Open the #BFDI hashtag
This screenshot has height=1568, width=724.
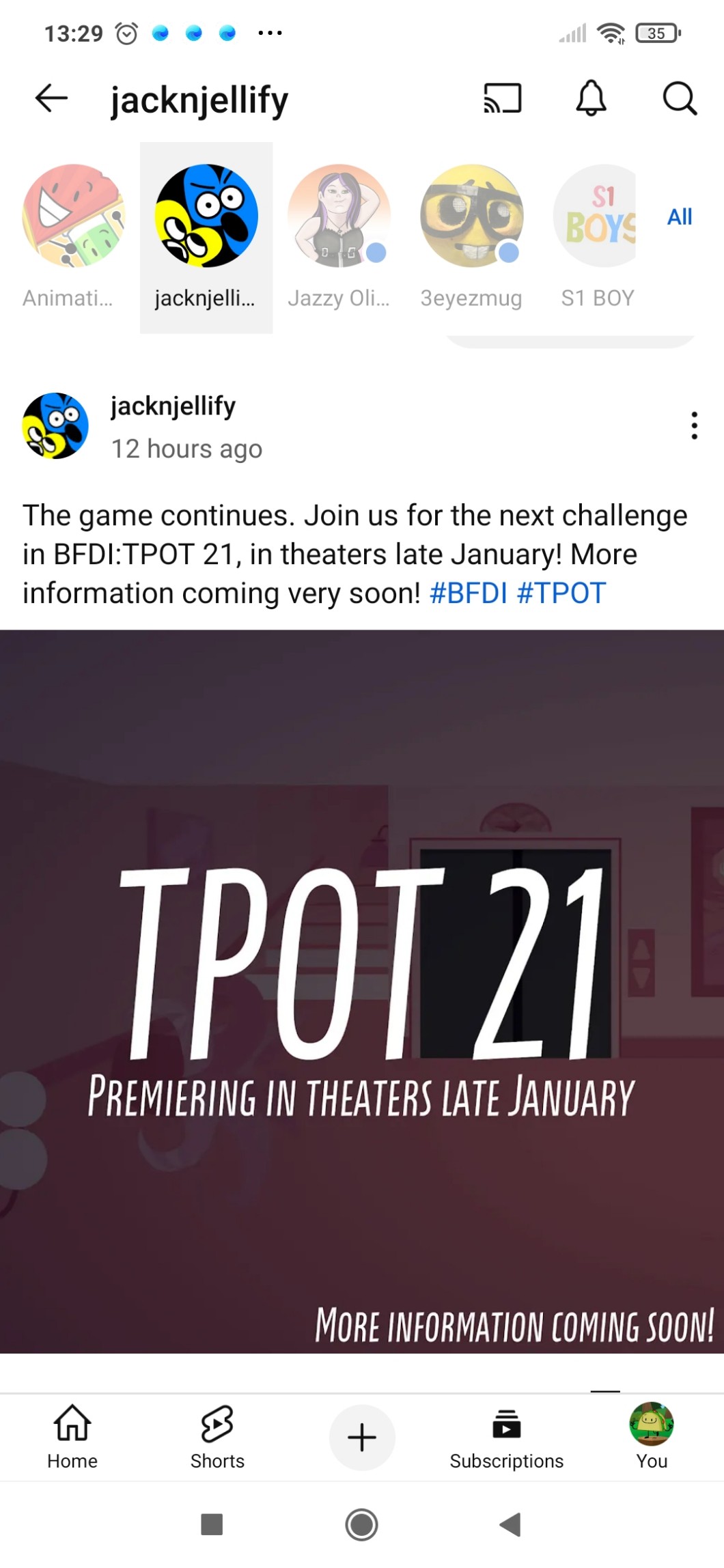[469, 593]
